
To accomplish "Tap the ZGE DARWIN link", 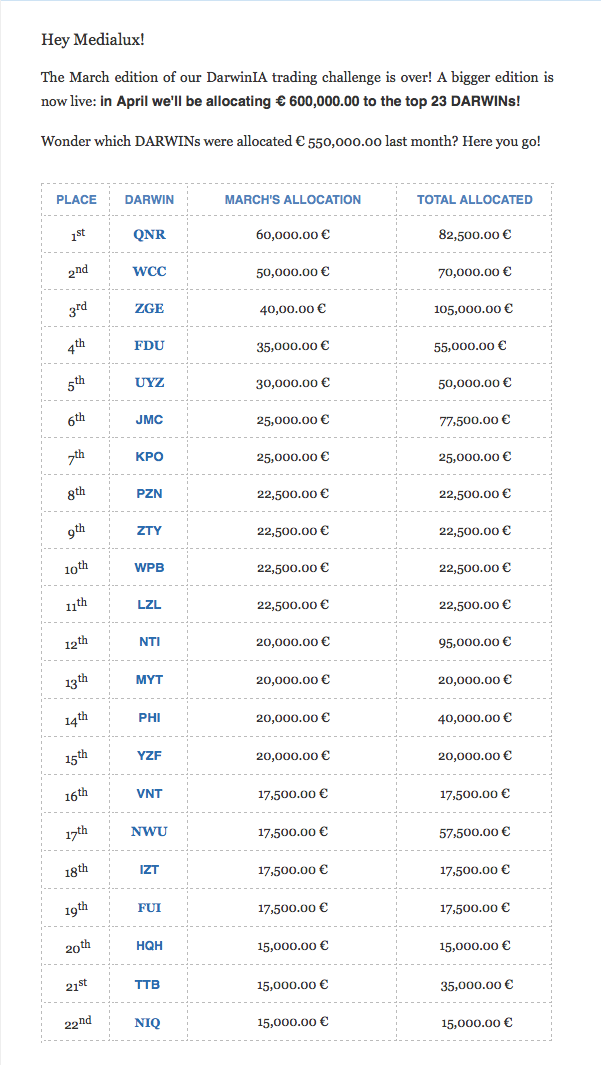I will point(149,309).
